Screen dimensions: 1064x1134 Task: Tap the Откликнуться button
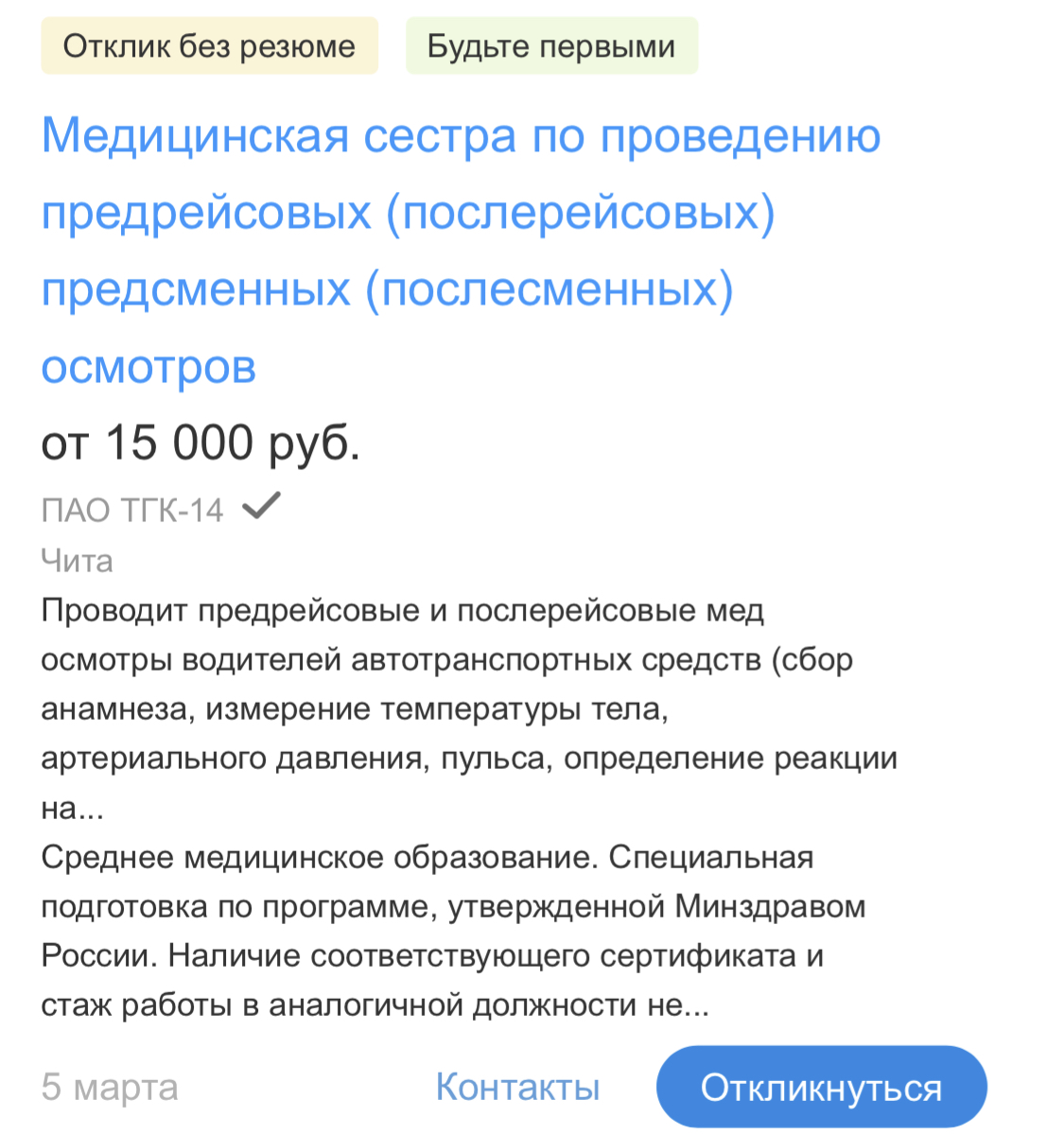pyautogui.click(x=821, y=1088)
